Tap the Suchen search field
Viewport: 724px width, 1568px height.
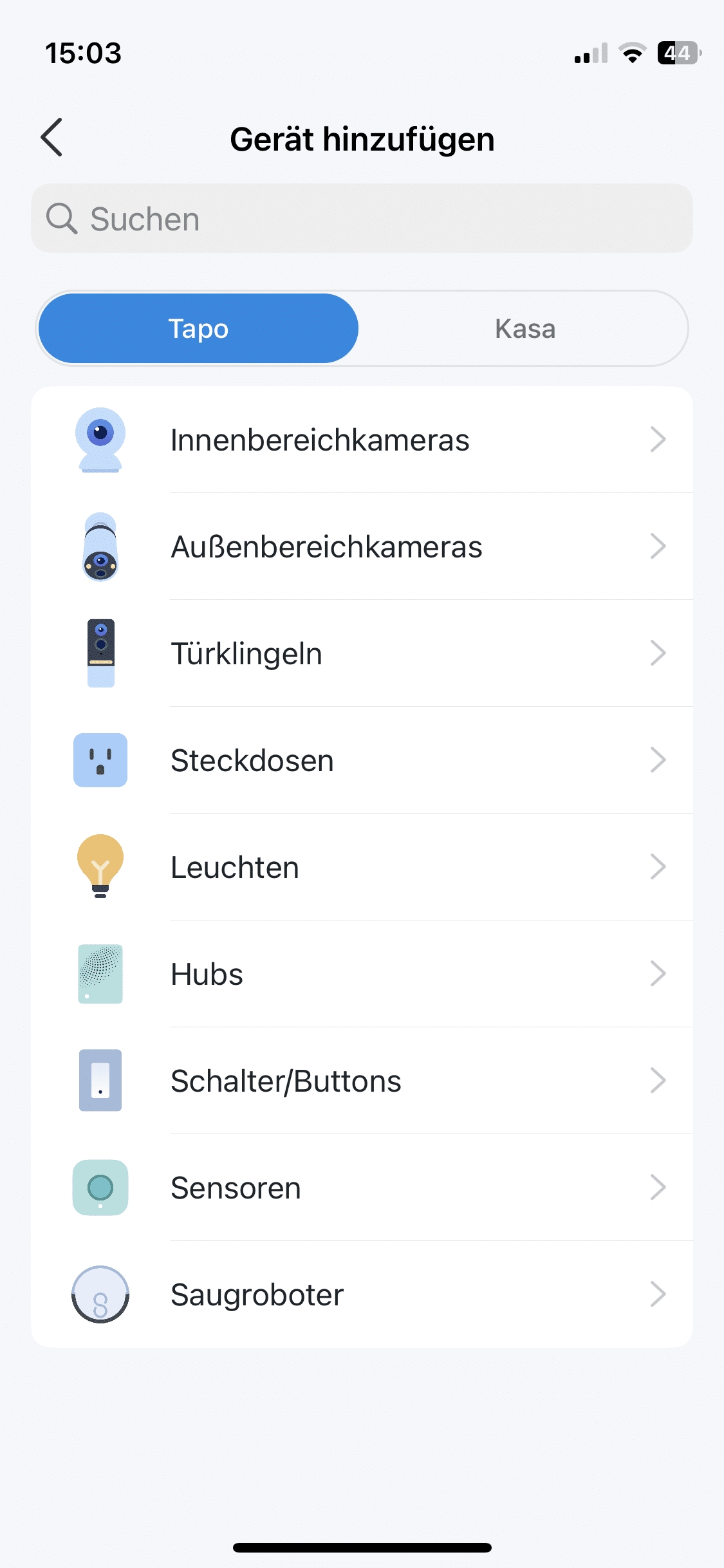362,219
